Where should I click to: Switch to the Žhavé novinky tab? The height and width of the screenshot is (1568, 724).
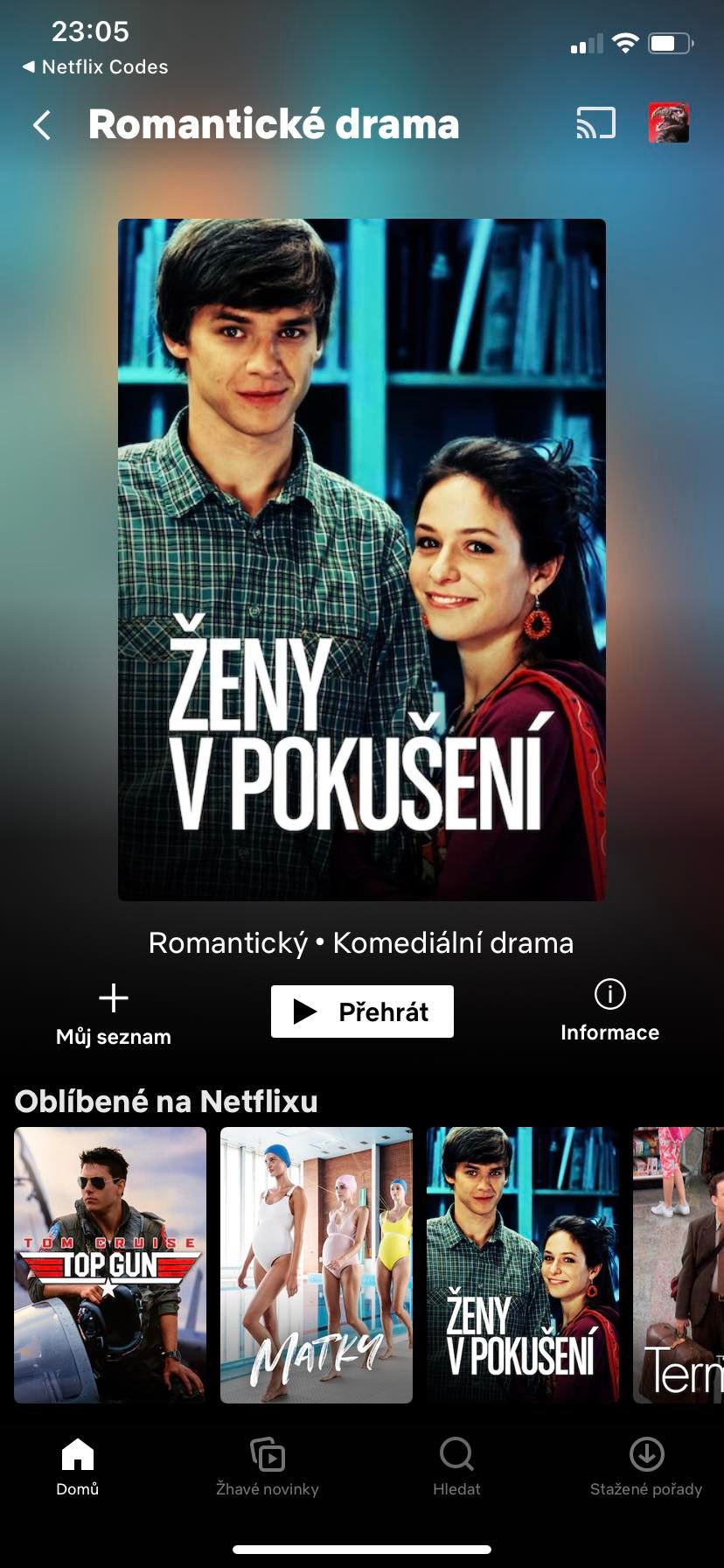pos(268,1466)
